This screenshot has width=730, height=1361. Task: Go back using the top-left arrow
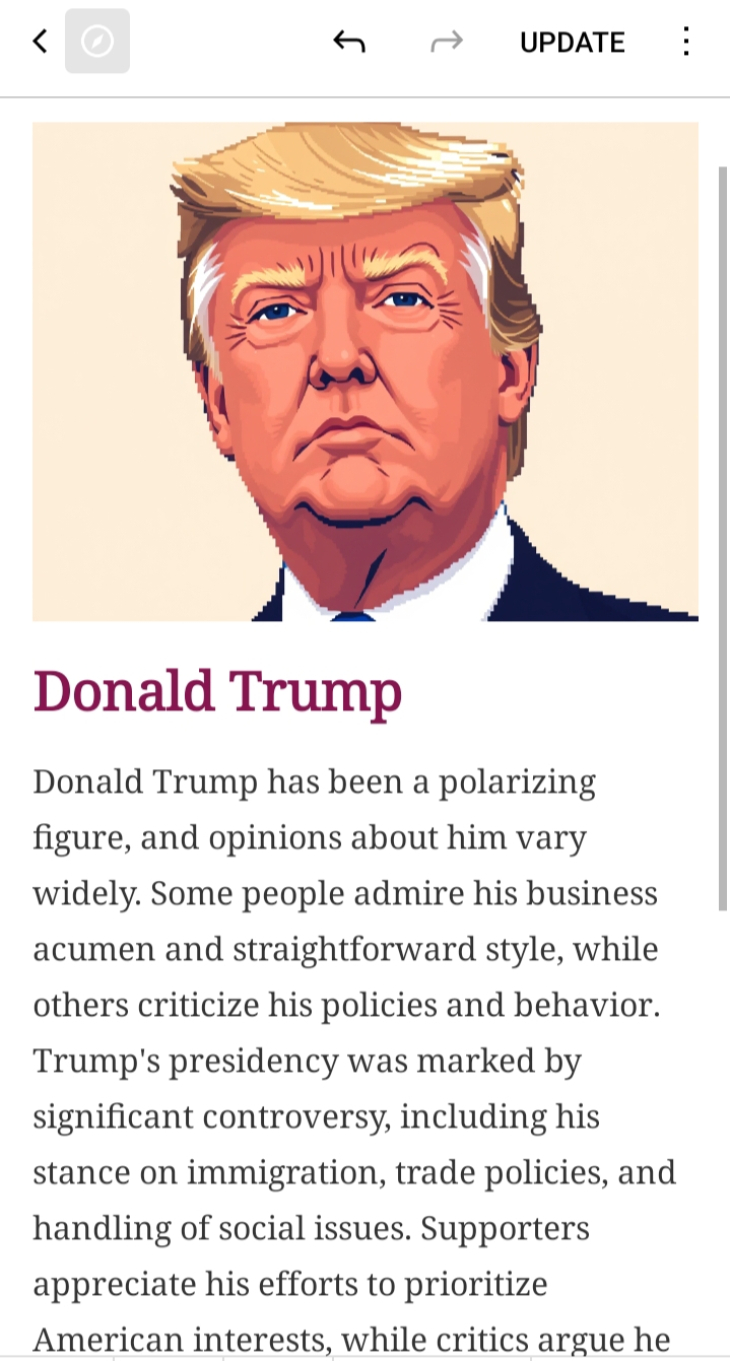click(x=39, y=41)
